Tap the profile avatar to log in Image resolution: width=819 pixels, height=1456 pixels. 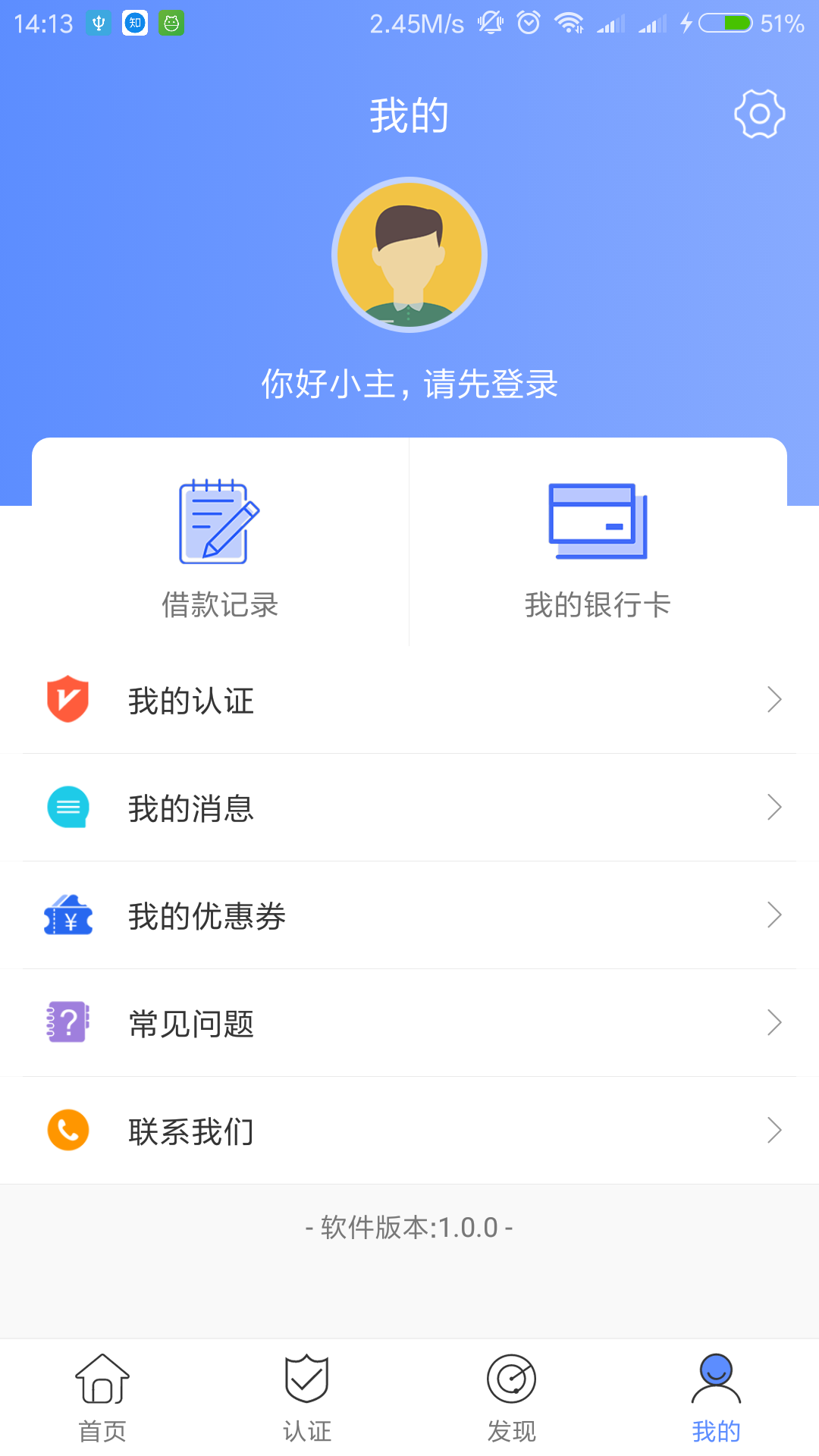click(x=409, y=255)
